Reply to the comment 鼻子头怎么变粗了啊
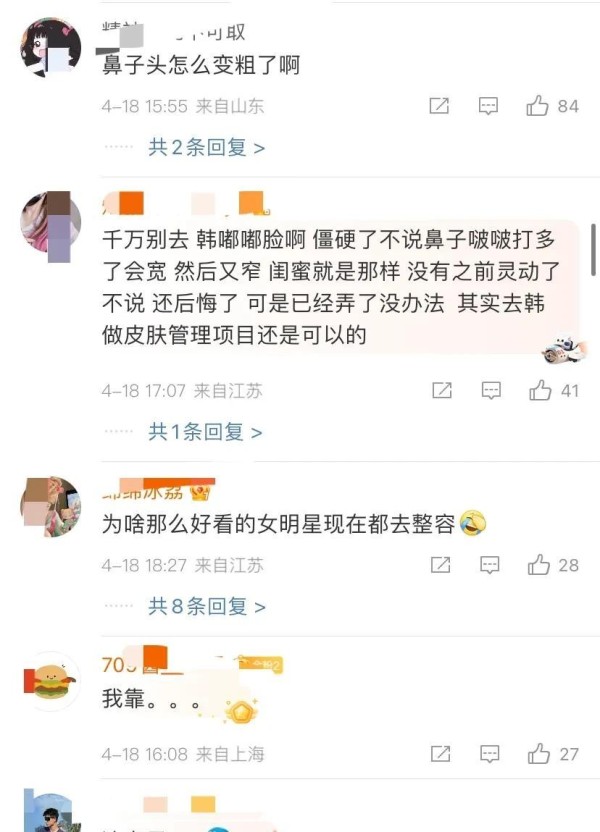The width and height of the screenshot is (600, 832). [x=489, y=106]
